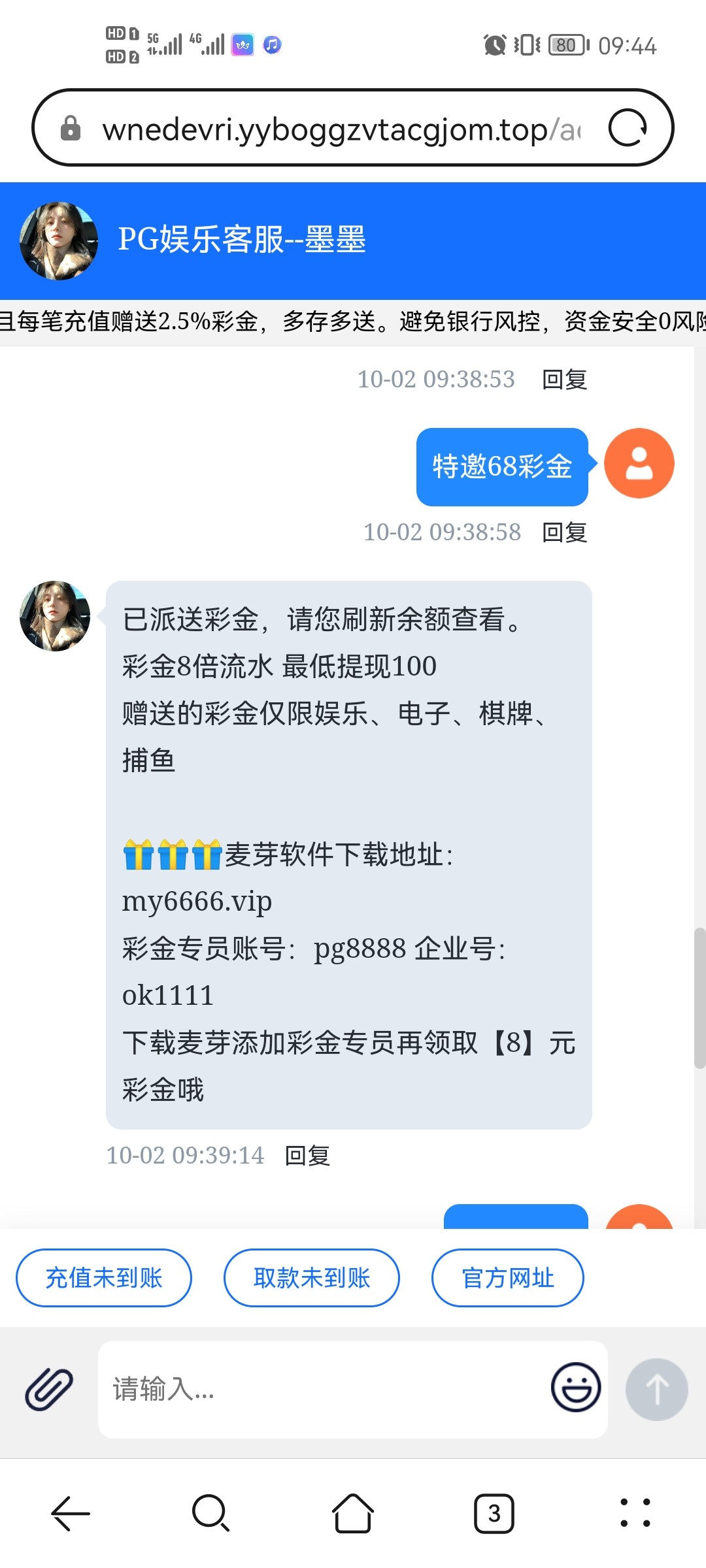706x1568 pixels.
Task: Open the browser's four-dot menu
Action: 635,1513
